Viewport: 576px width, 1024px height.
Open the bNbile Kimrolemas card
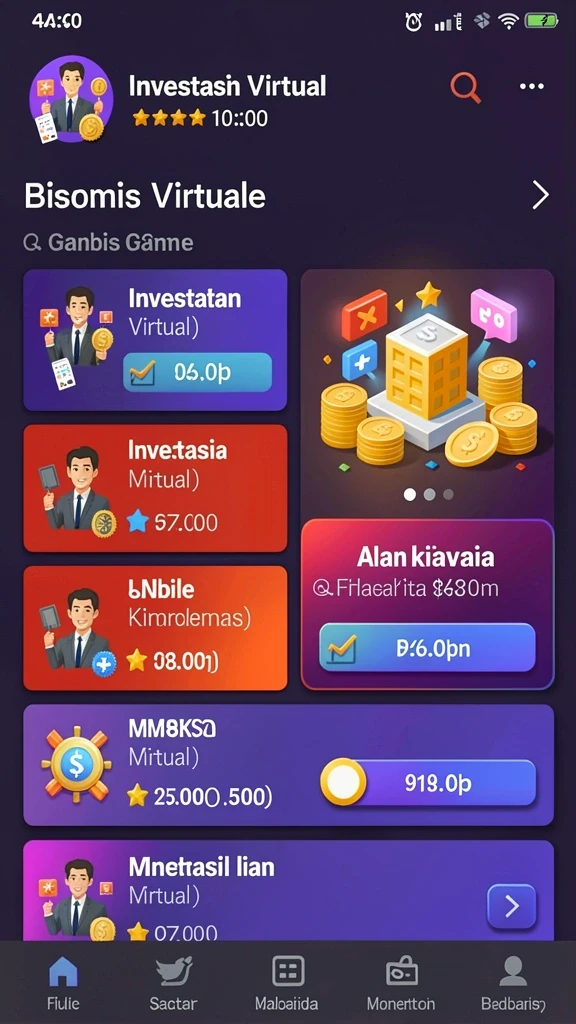point(155,628)
